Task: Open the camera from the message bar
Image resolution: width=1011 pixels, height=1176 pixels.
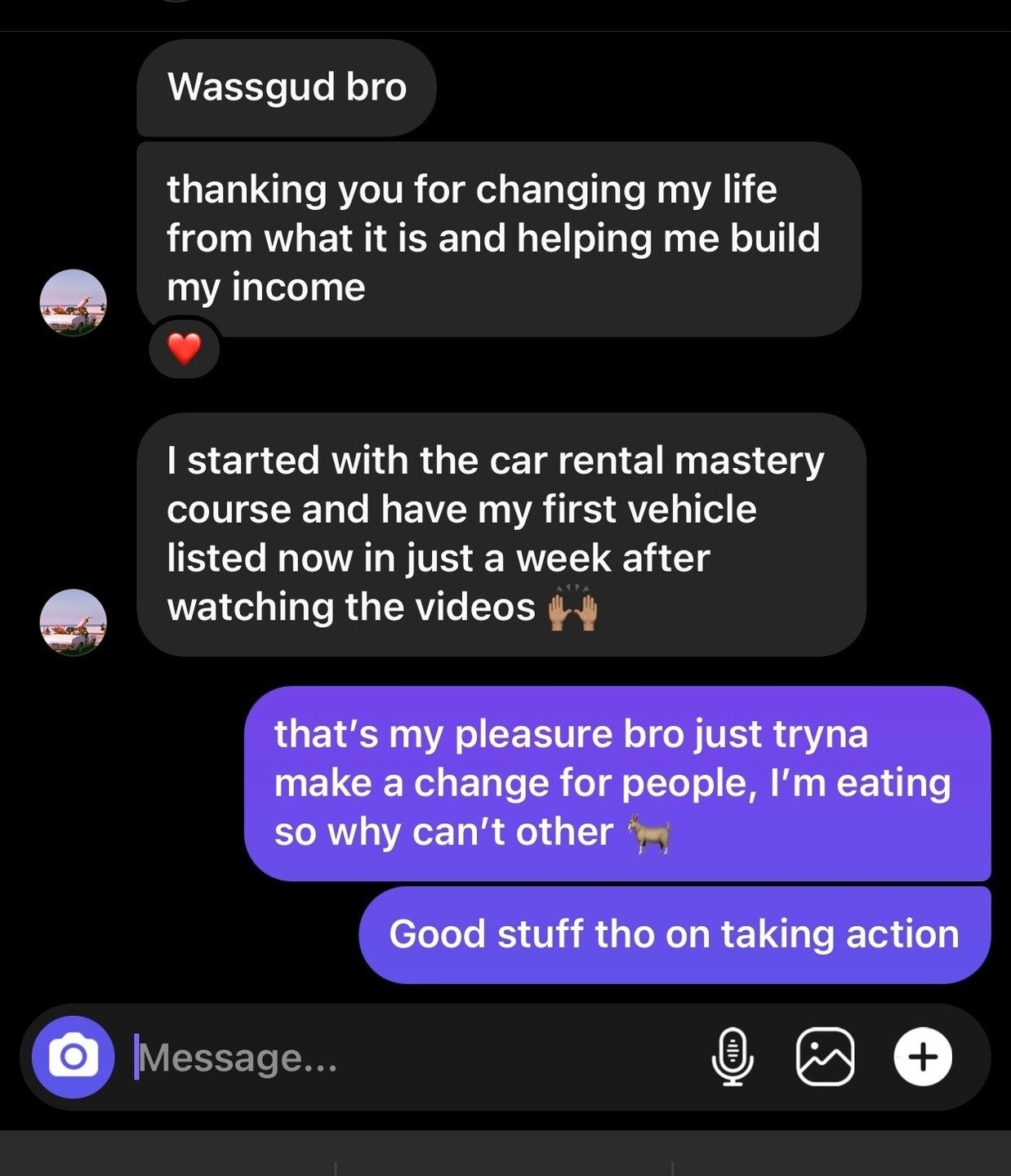Action: point(73,1057)
